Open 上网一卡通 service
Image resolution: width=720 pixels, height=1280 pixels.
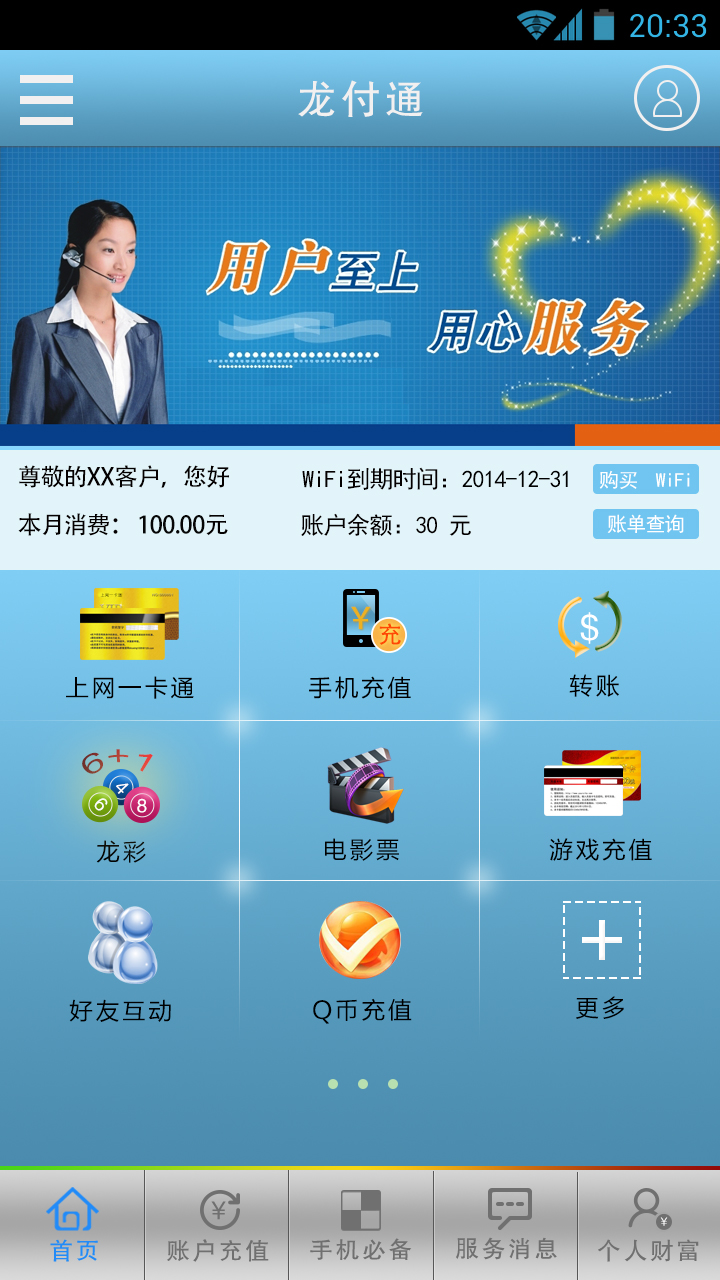click(x=128, y=645)
